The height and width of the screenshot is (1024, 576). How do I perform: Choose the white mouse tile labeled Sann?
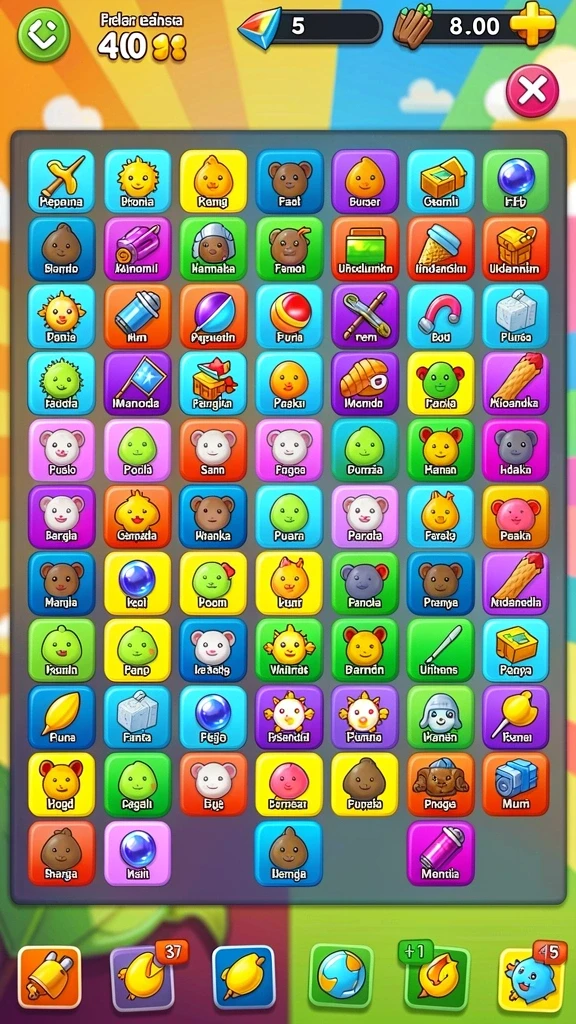(214, 450)
